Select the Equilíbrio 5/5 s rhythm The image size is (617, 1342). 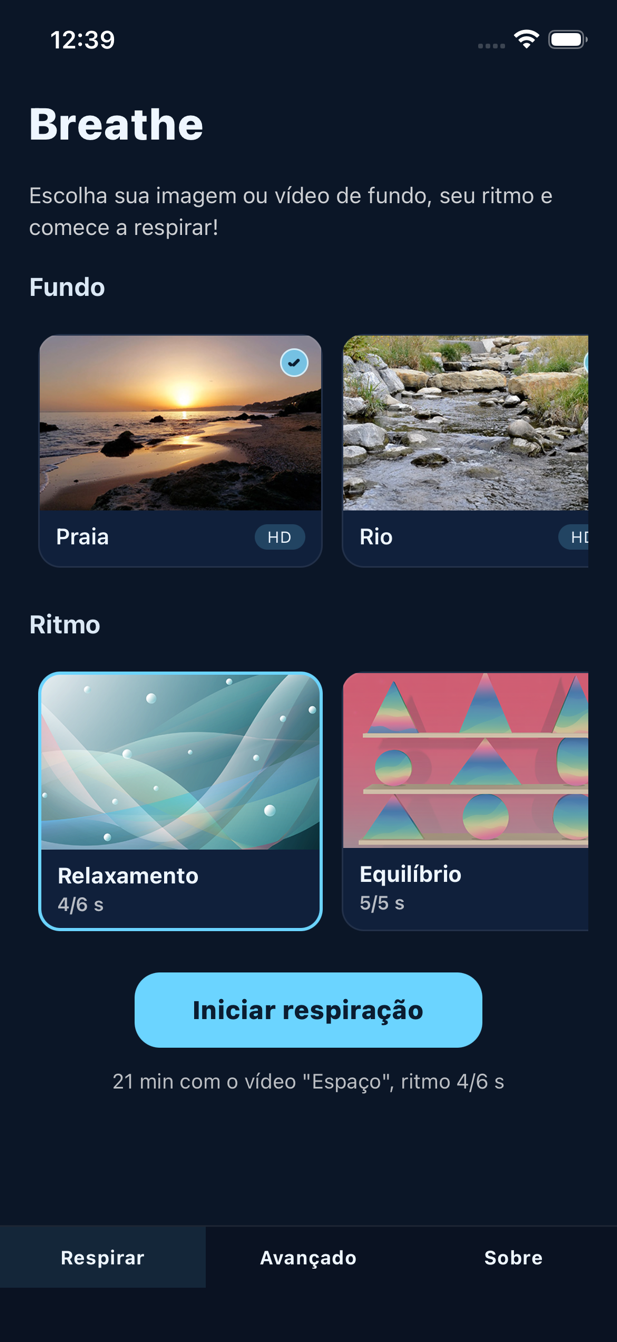pyautogui.click(x=465, y=800)
